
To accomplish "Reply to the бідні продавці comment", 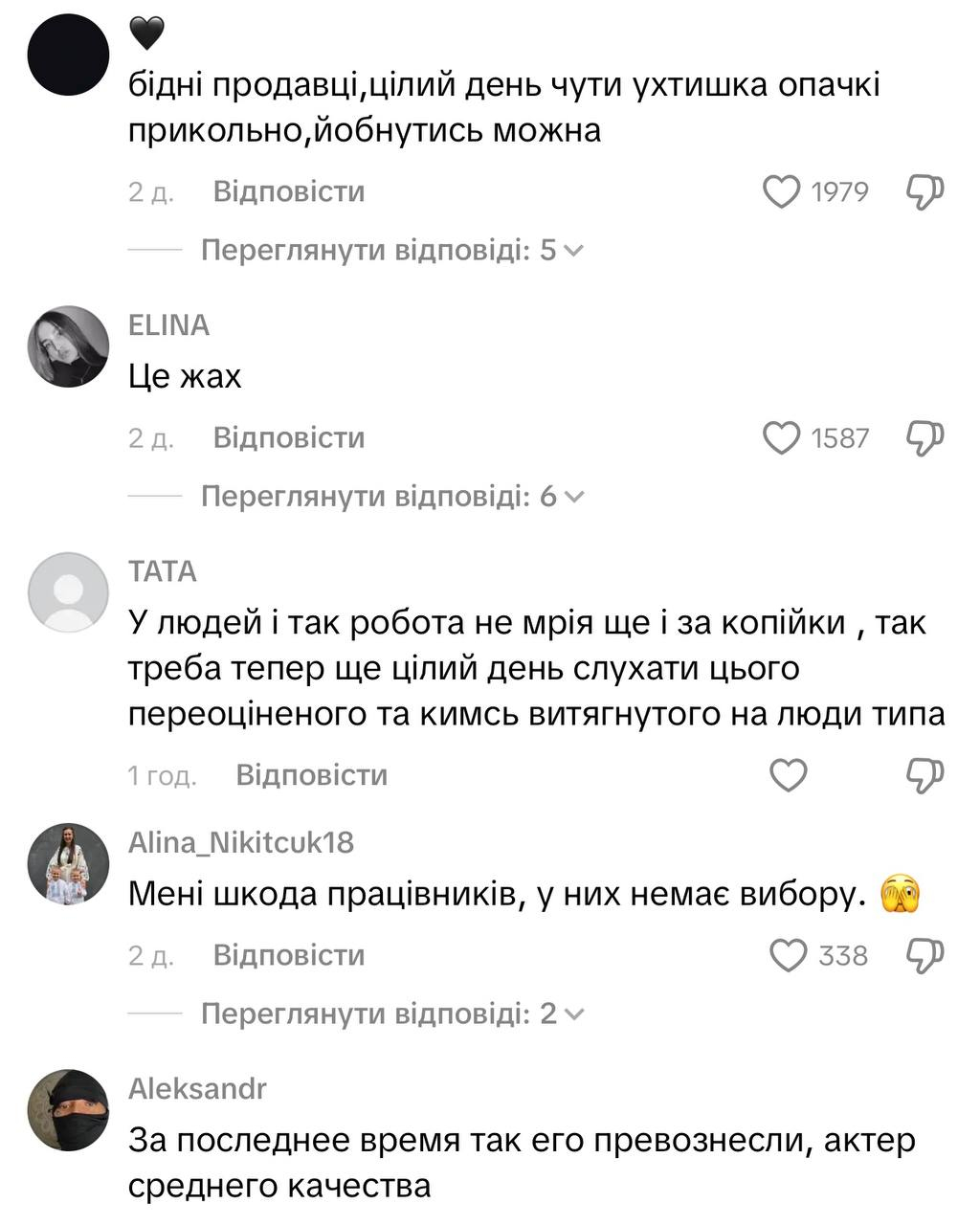I will tap(288, 191).
